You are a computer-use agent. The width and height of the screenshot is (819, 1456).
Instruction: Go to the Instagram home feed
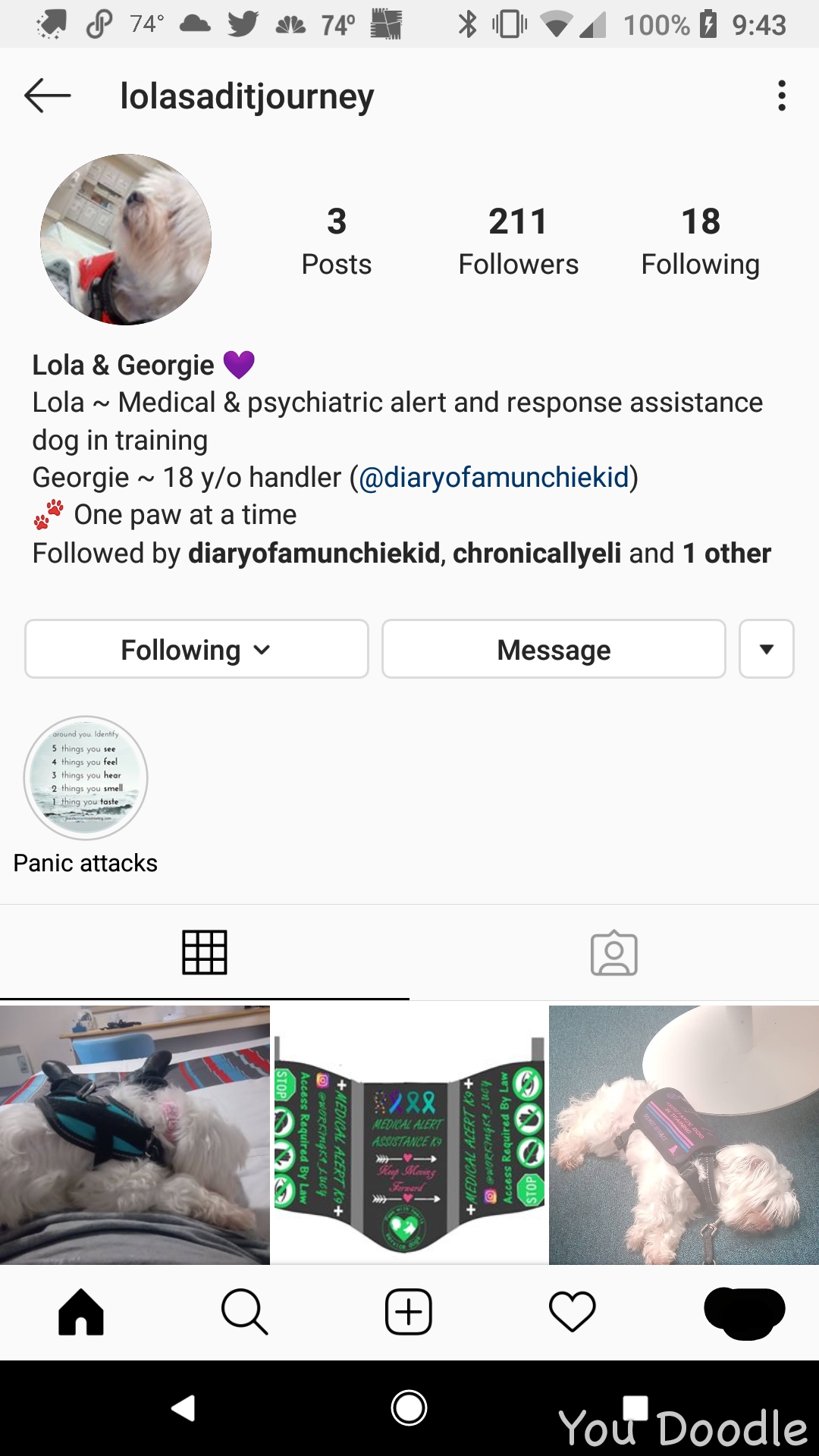81,1312
